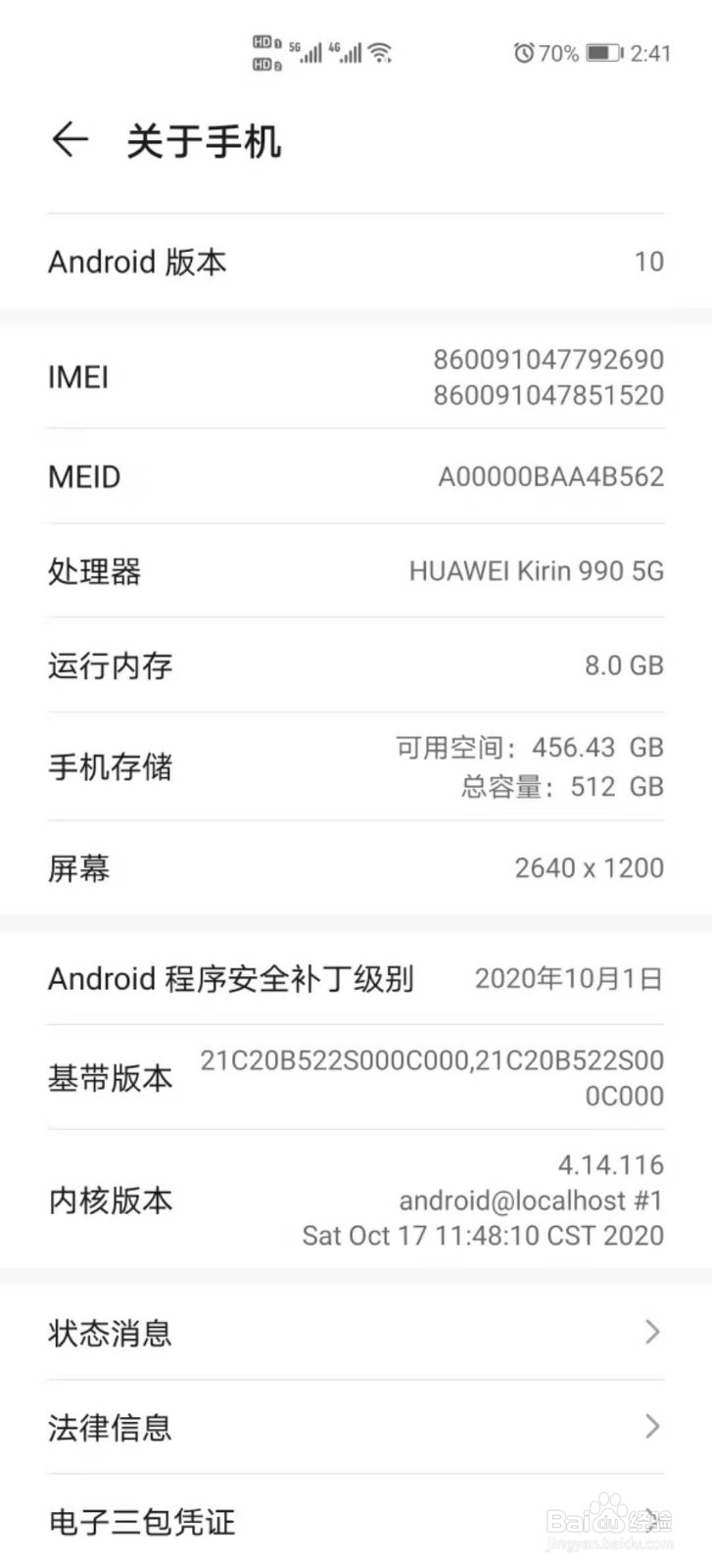Tap the 处理器 Kirin 990 5G row
Screen dimensions: 712x1568
[356, 571]
